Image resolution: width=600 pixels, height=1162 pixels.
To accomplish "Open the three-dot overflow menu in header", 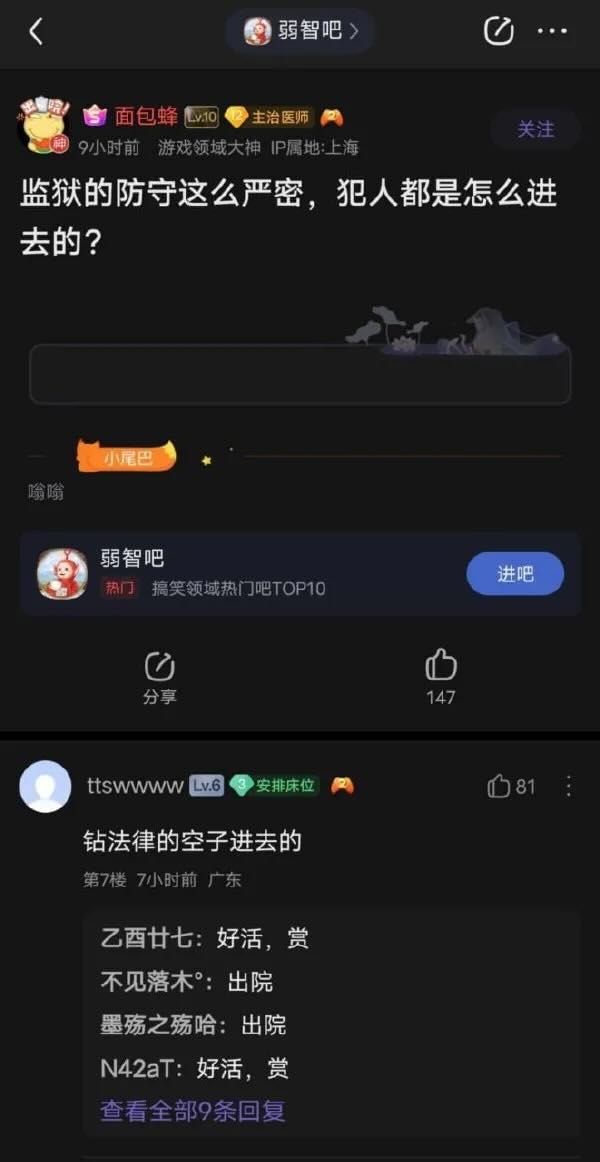I will pyautogui.click(x=552, y=32).
